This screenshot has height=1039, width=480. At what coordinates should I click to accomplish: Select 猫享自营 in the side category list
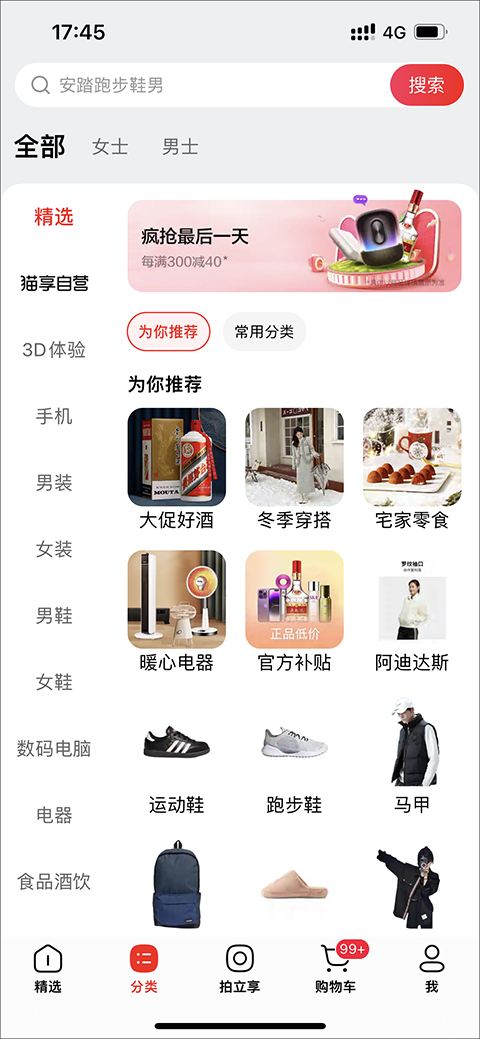[54, 284]
